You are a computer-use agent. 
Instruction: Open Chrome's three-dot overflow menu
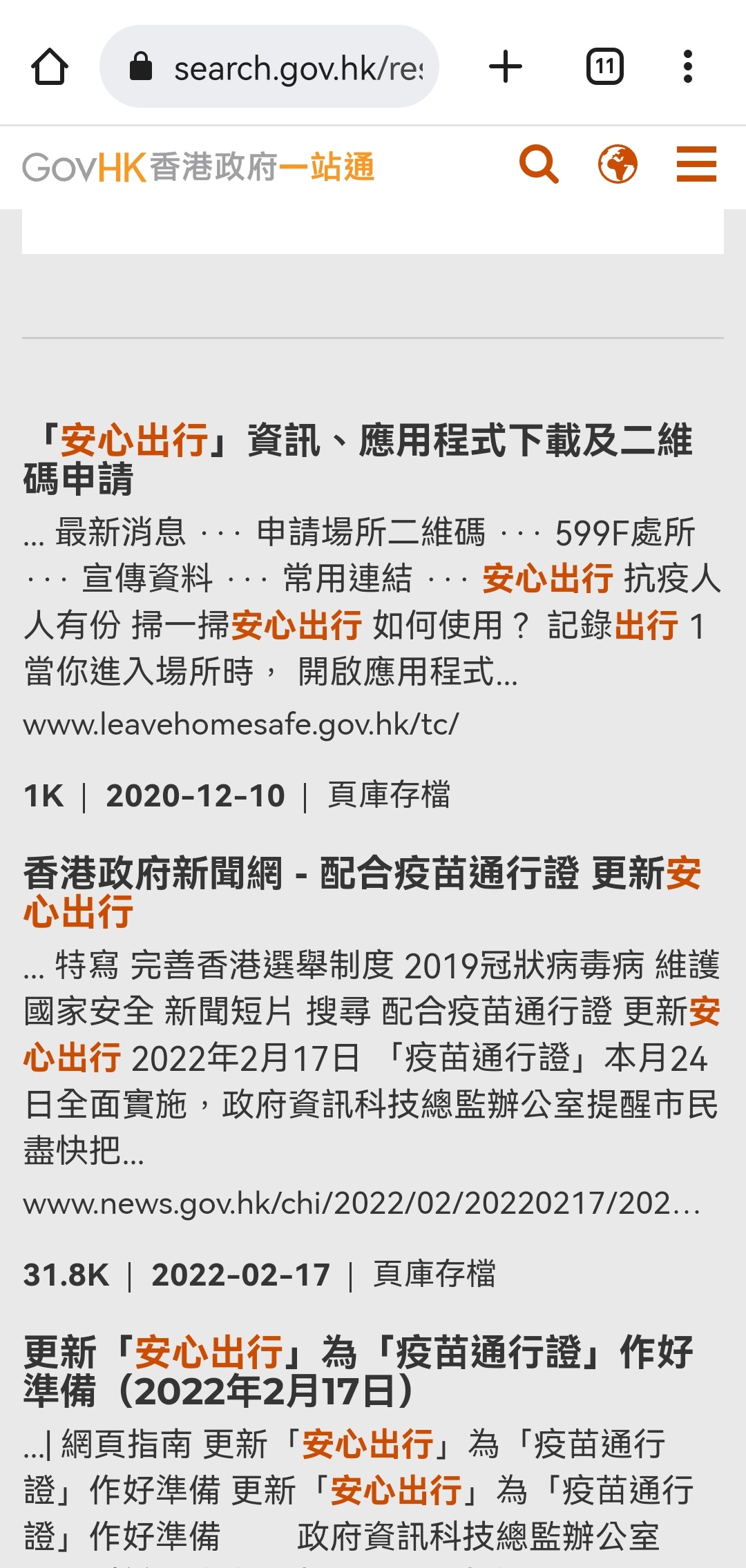[687, 66]
